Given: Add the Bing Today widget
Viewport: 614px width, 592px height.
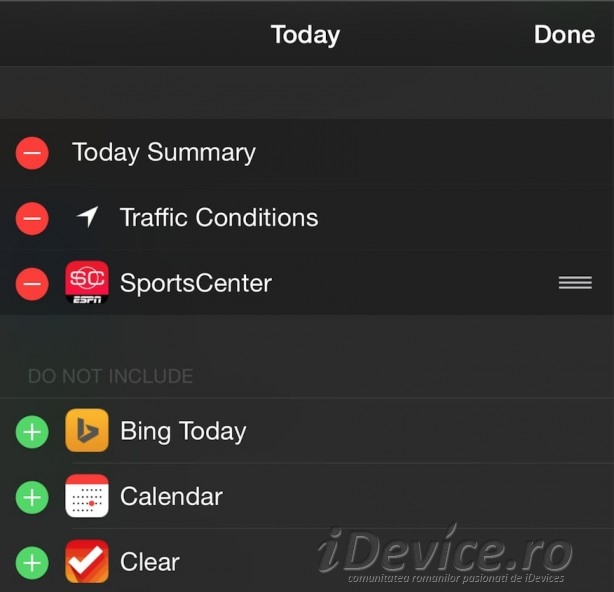Looking at the screenshot, I should 32,432.
